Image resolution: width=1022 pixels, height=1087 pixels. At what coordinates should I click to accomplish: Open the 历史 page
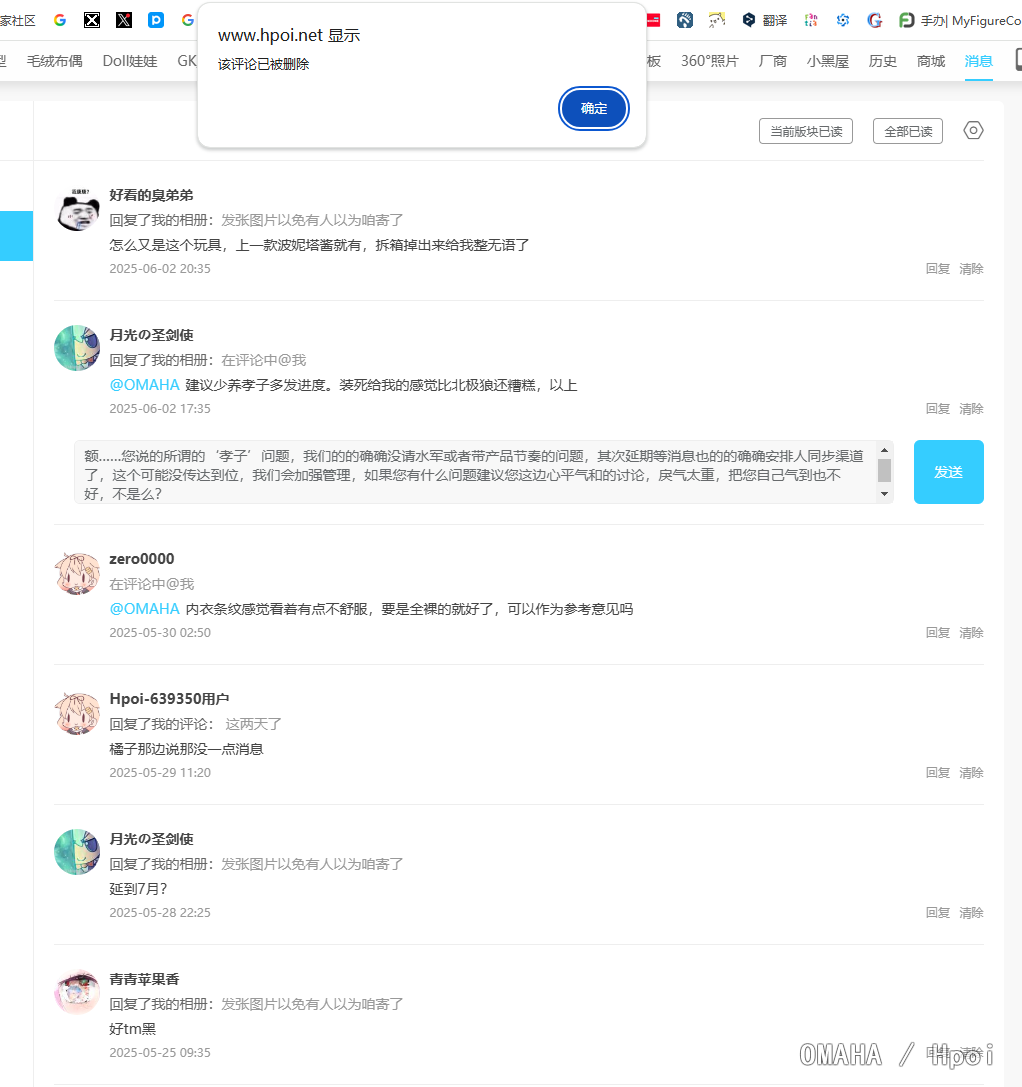(882, 61)
